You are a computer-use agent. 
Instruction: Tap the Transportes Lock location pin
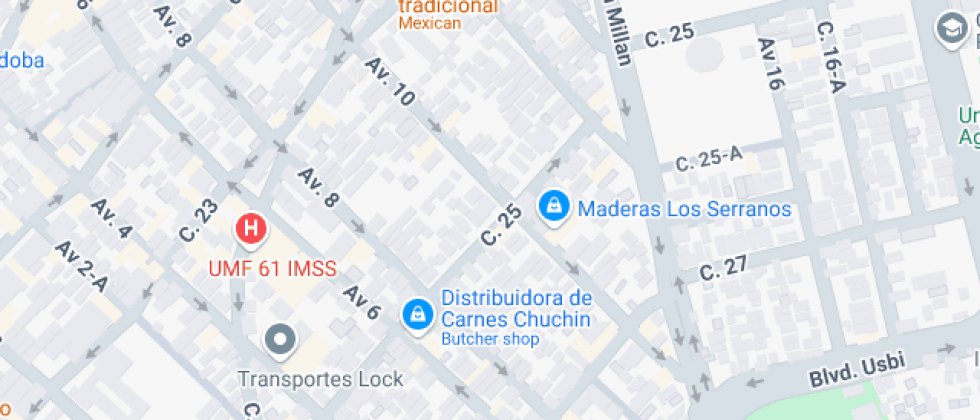(x=280, y=341)
